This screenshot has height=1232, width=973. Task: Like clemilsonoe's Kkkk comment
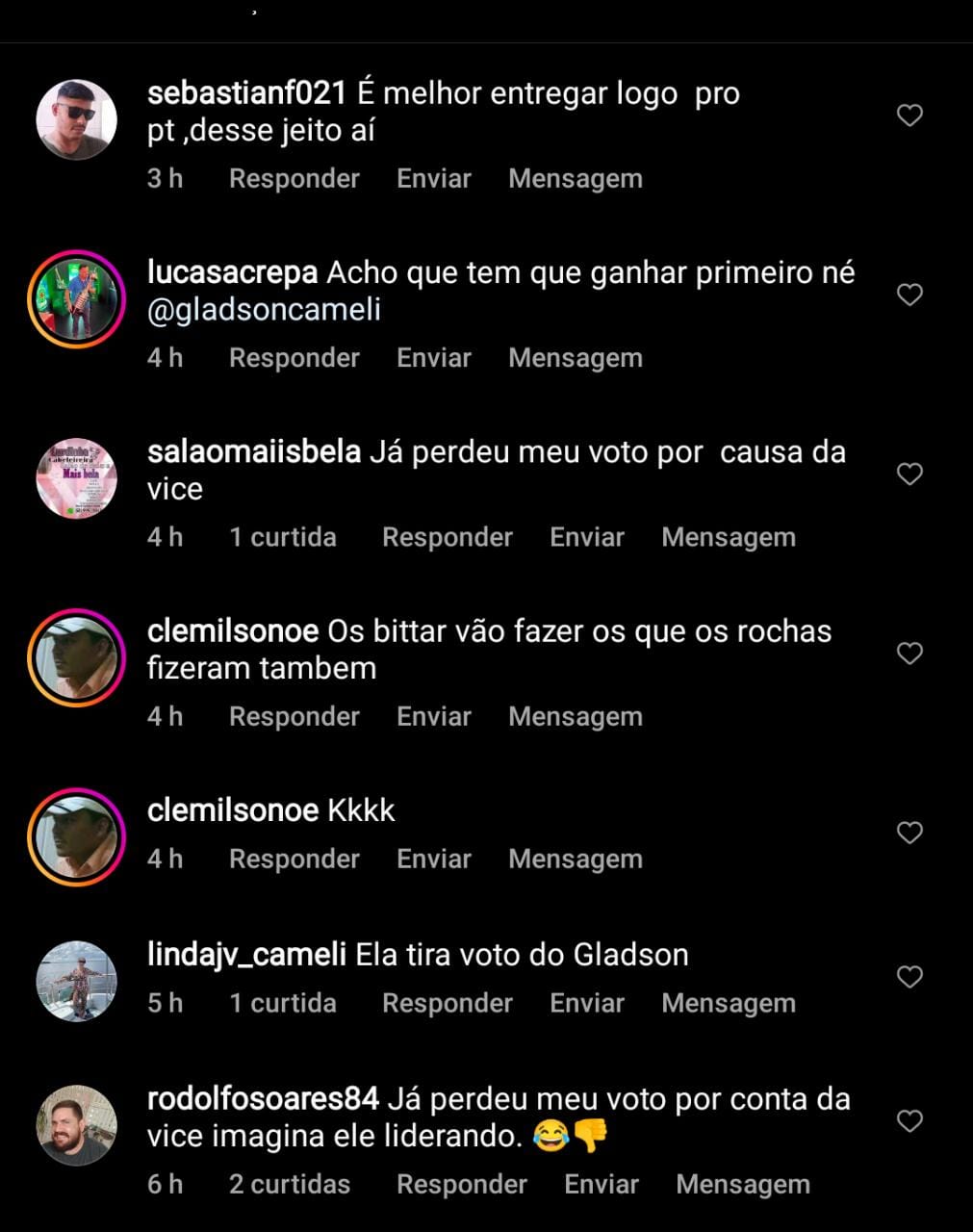(x=909, y=833)
